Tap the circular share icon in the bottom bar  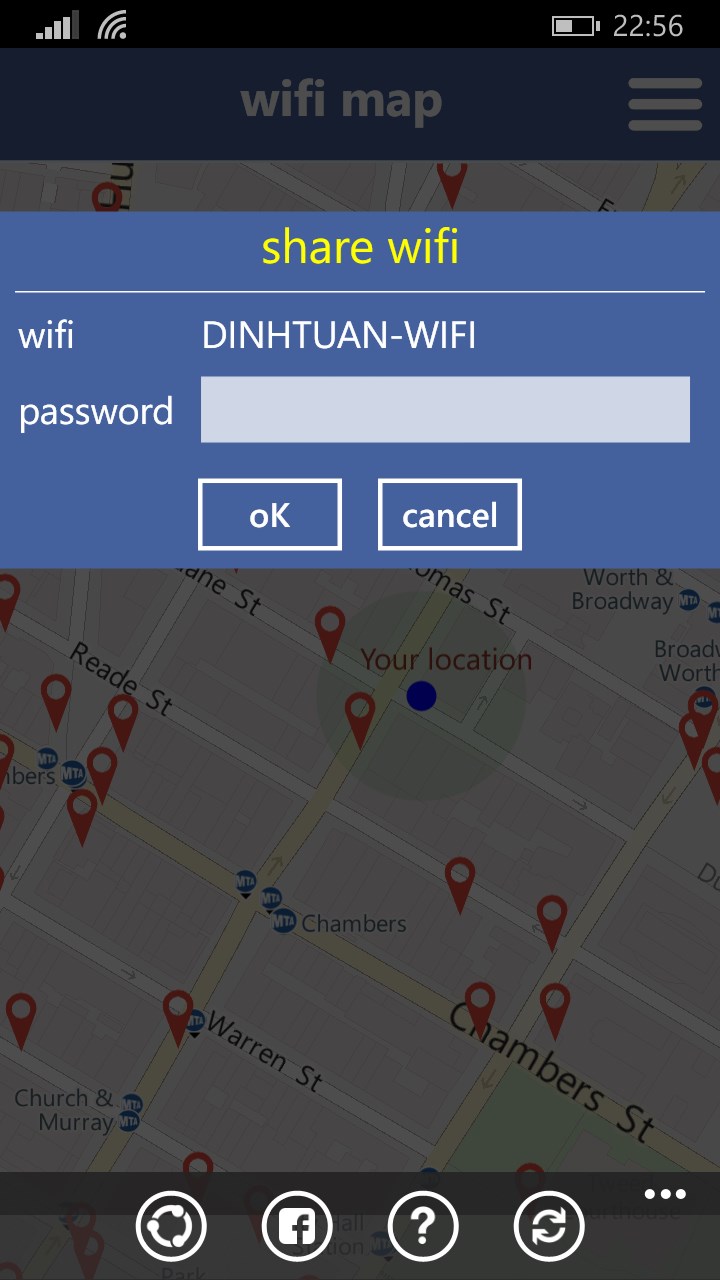tap(171, 1226)
